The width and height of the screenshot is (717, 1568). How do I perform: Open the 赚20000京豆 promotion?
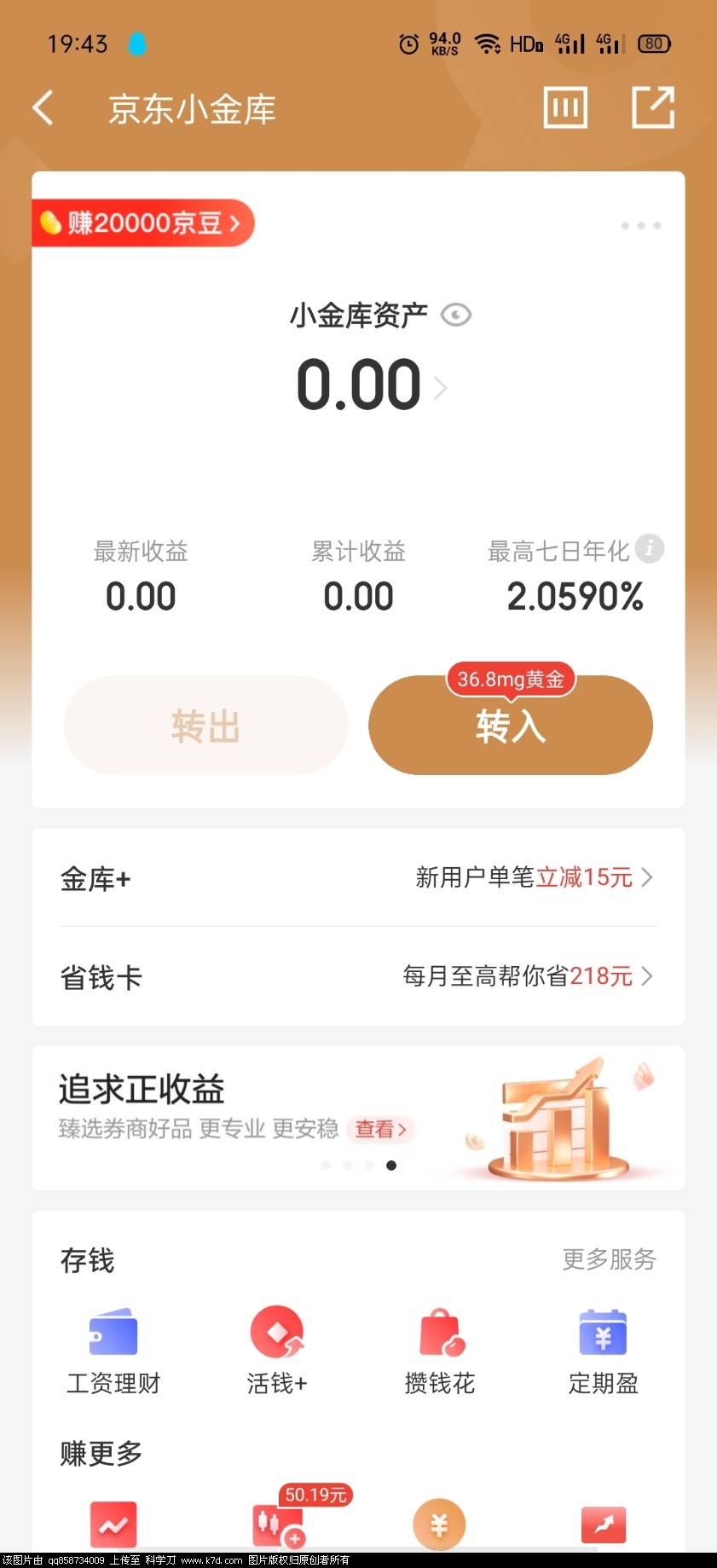(x=143, y=223)
